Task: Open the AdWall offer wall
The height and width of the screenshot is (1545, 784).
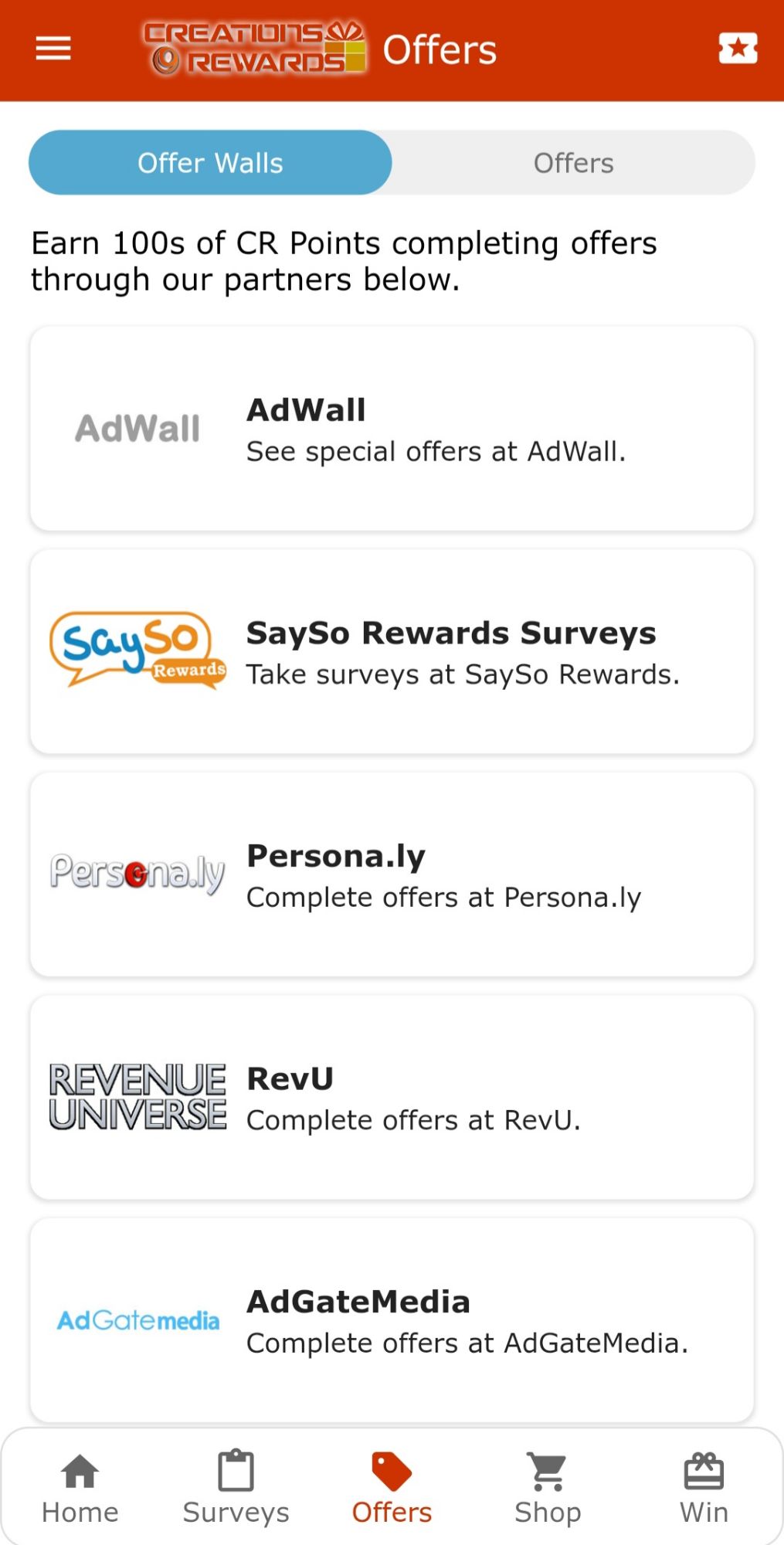Action: 392,426
